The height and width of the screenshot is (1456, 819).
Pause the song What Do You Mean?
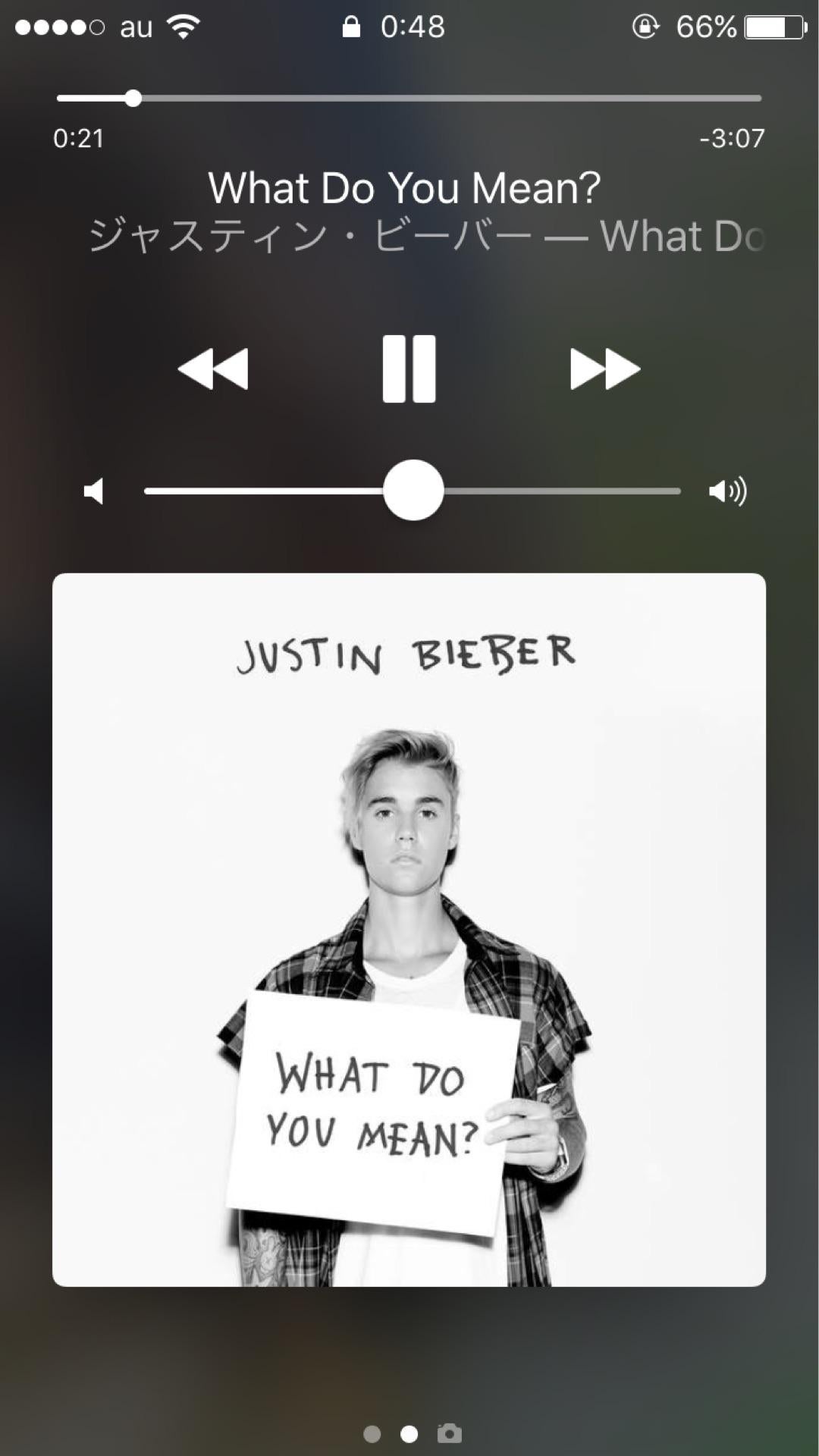point(409,369)
